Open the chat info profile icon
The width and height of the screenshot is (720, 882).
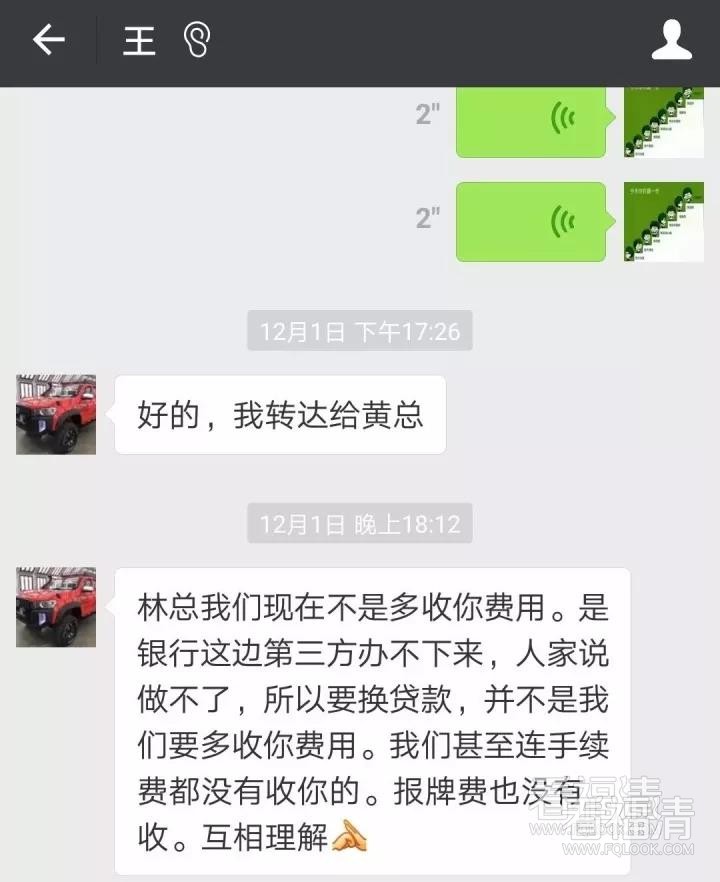671,41
